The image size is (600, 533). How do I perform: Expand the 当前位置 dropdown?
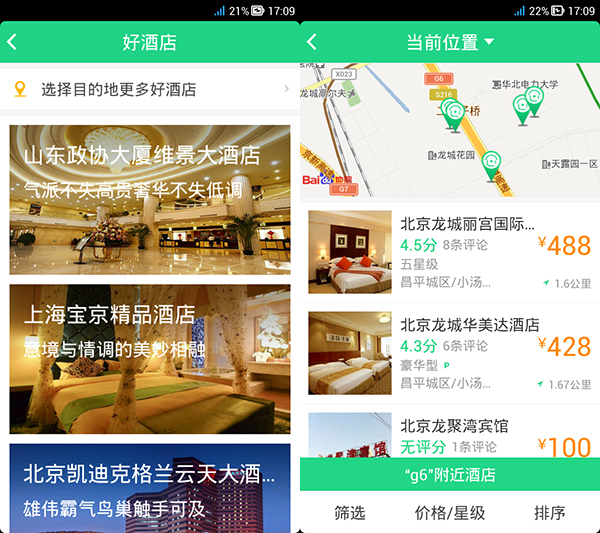tap(450, 42)
